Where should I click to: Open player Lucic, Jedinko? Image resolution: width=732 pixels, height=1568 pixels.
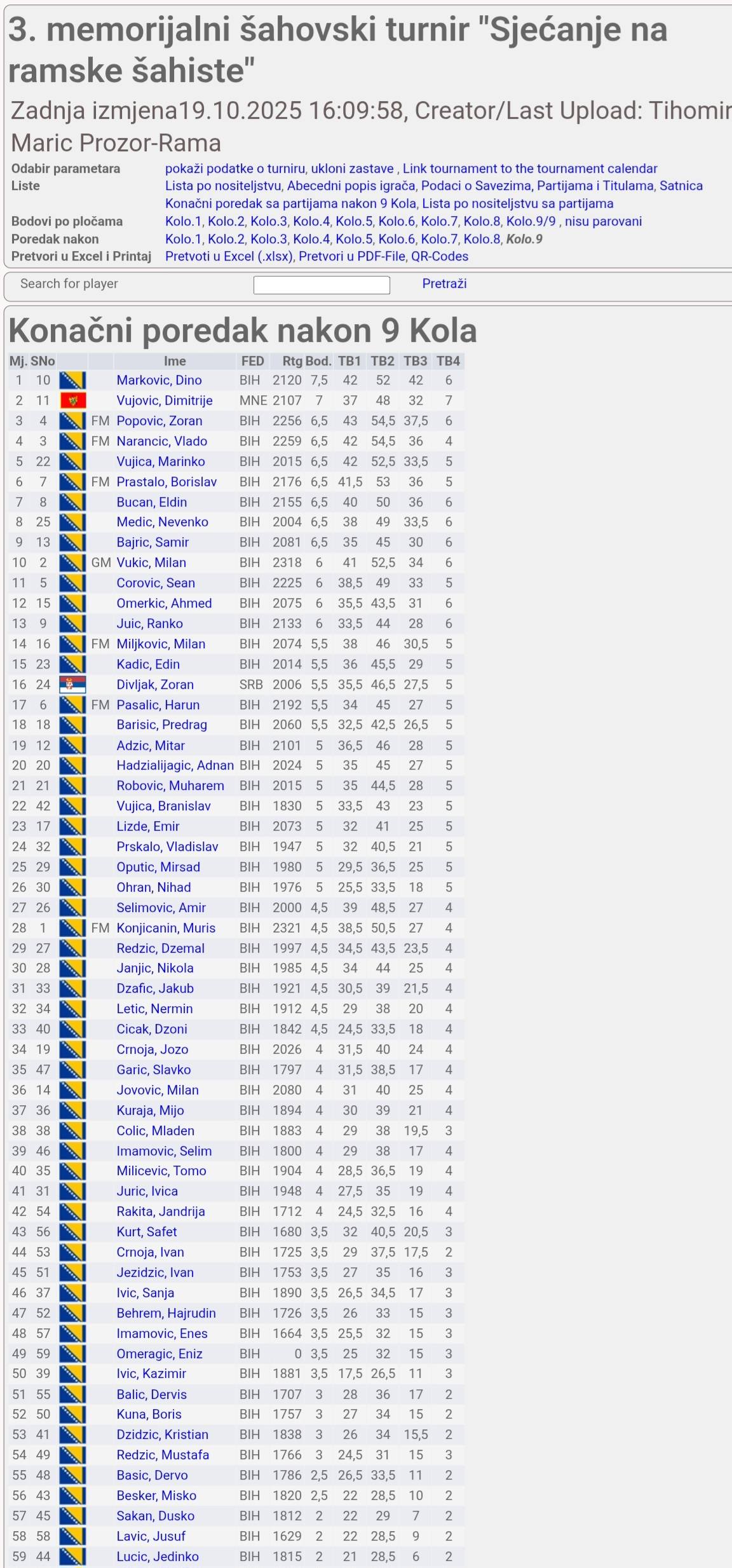(x=158, y=1556)
